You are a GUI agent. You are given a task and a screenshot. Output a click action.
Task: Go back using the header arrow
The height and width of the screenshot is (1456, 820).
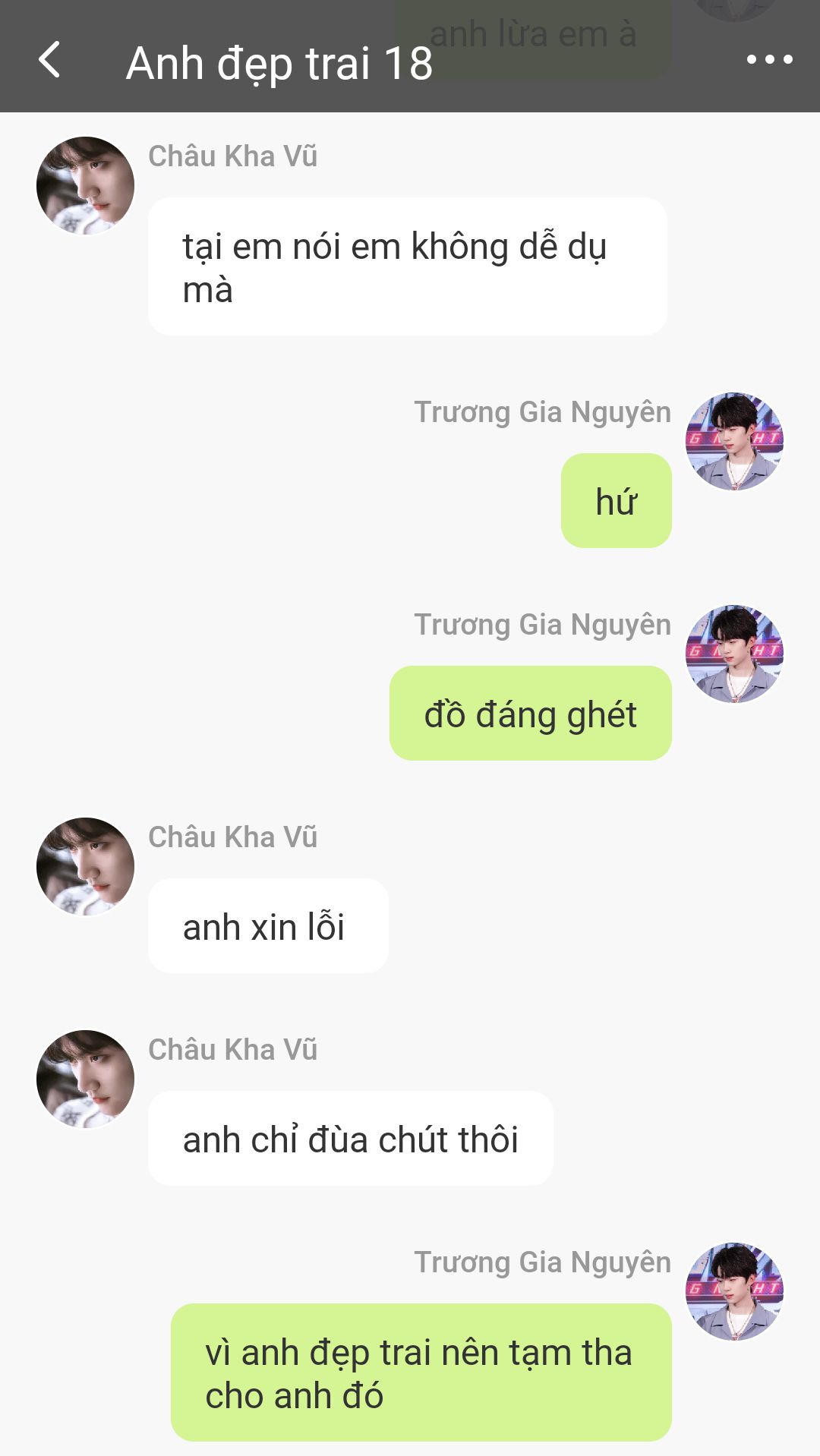(x=49, y=60)
